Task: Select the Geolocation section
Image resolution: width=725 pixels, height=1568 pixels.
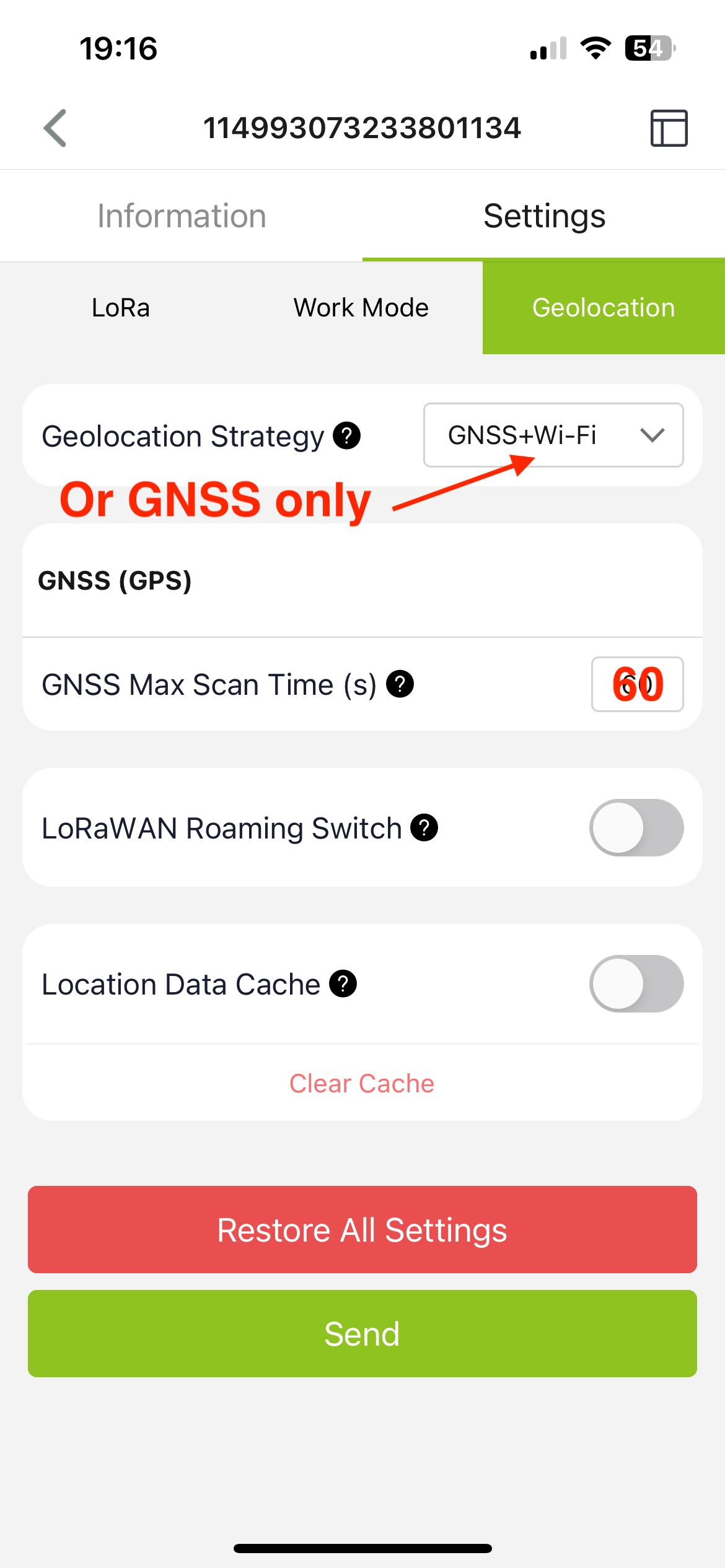Action: tap(604, 308)
